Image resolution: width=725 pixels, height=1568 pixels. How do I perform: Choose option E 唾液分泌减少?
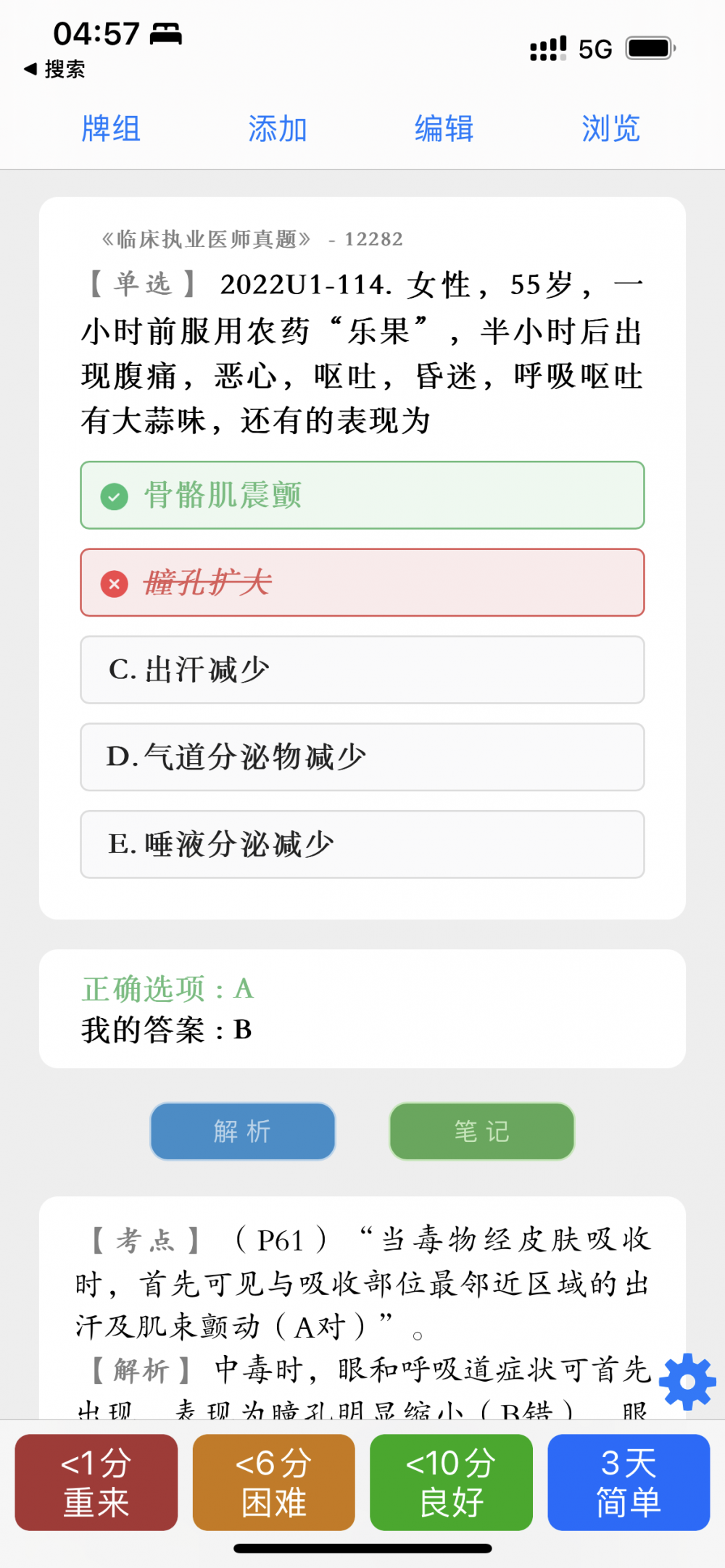(x=362, y=844)
